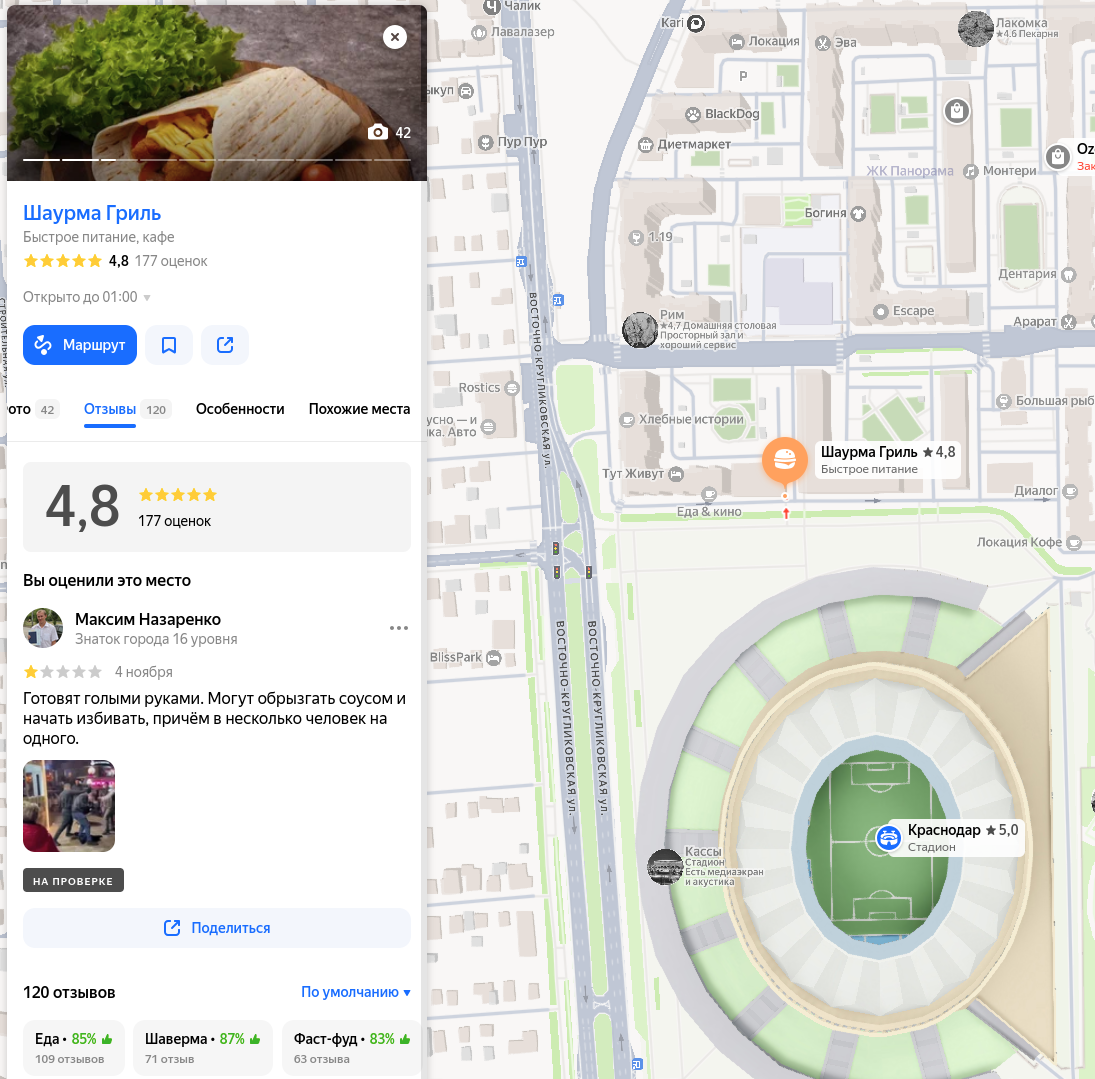The height and width of the screenshot is (1079, 1095).
Task: Build a route with the Маршрут button
Action: (80, 345)
